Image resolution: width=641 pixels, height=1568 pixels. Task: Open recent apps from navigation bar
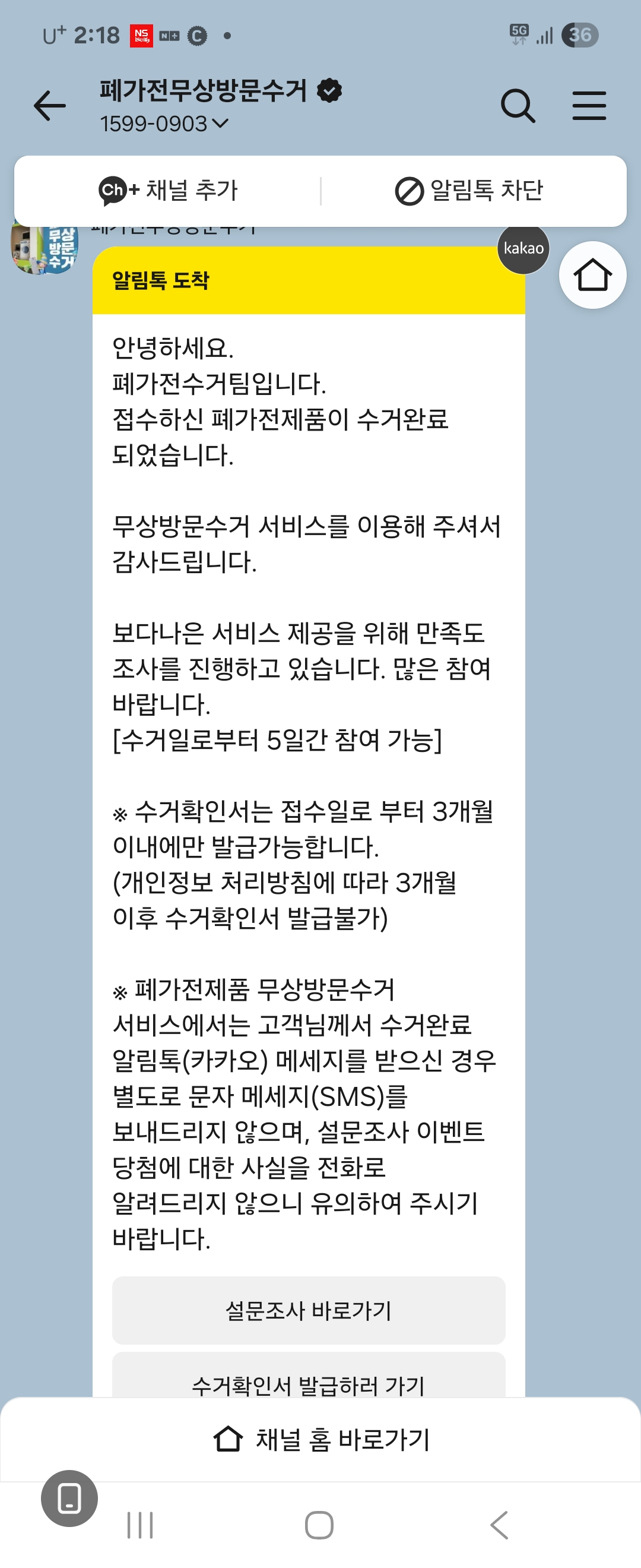[140, 1525]
